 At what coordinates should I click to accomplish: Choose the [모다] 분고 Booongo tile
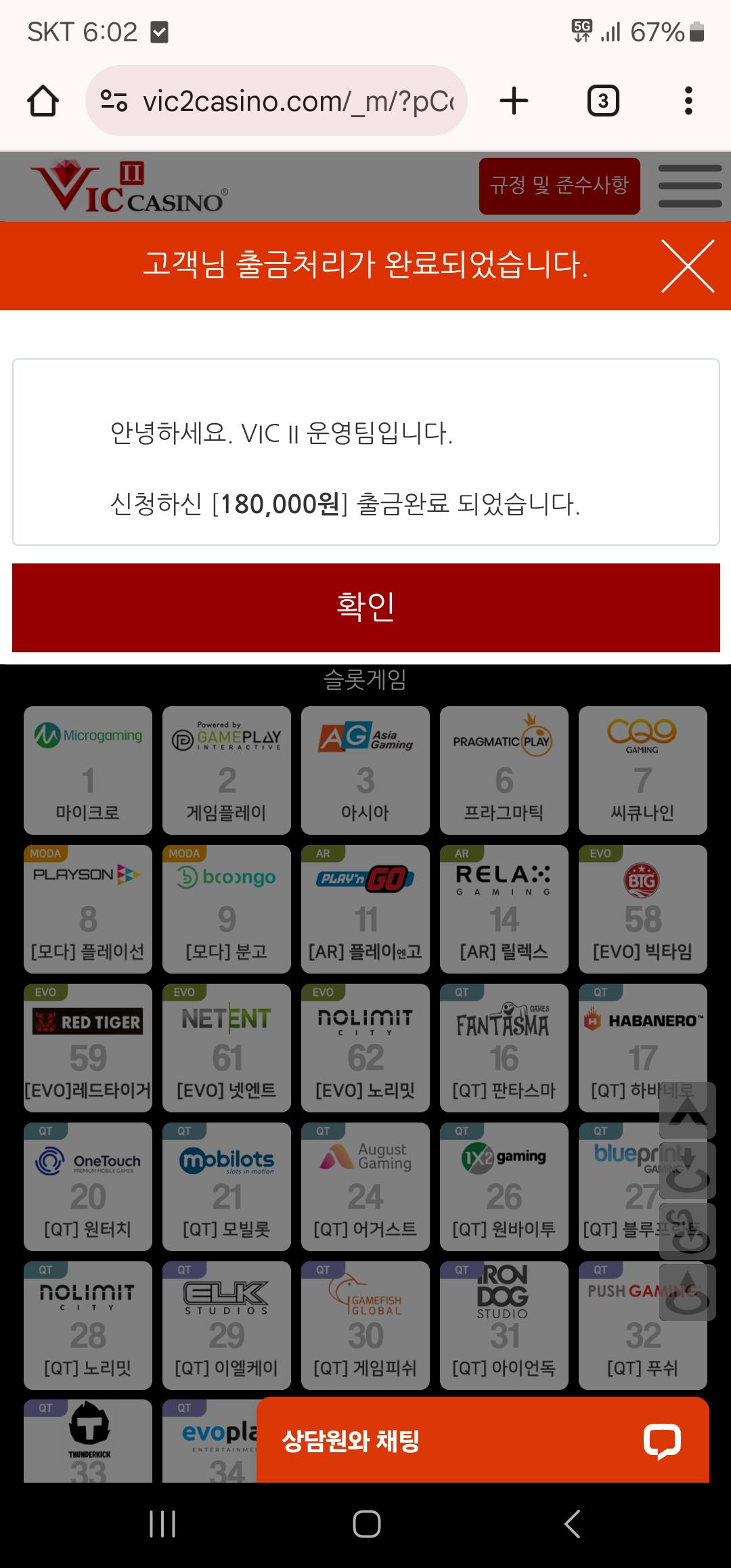pos(227,909)
